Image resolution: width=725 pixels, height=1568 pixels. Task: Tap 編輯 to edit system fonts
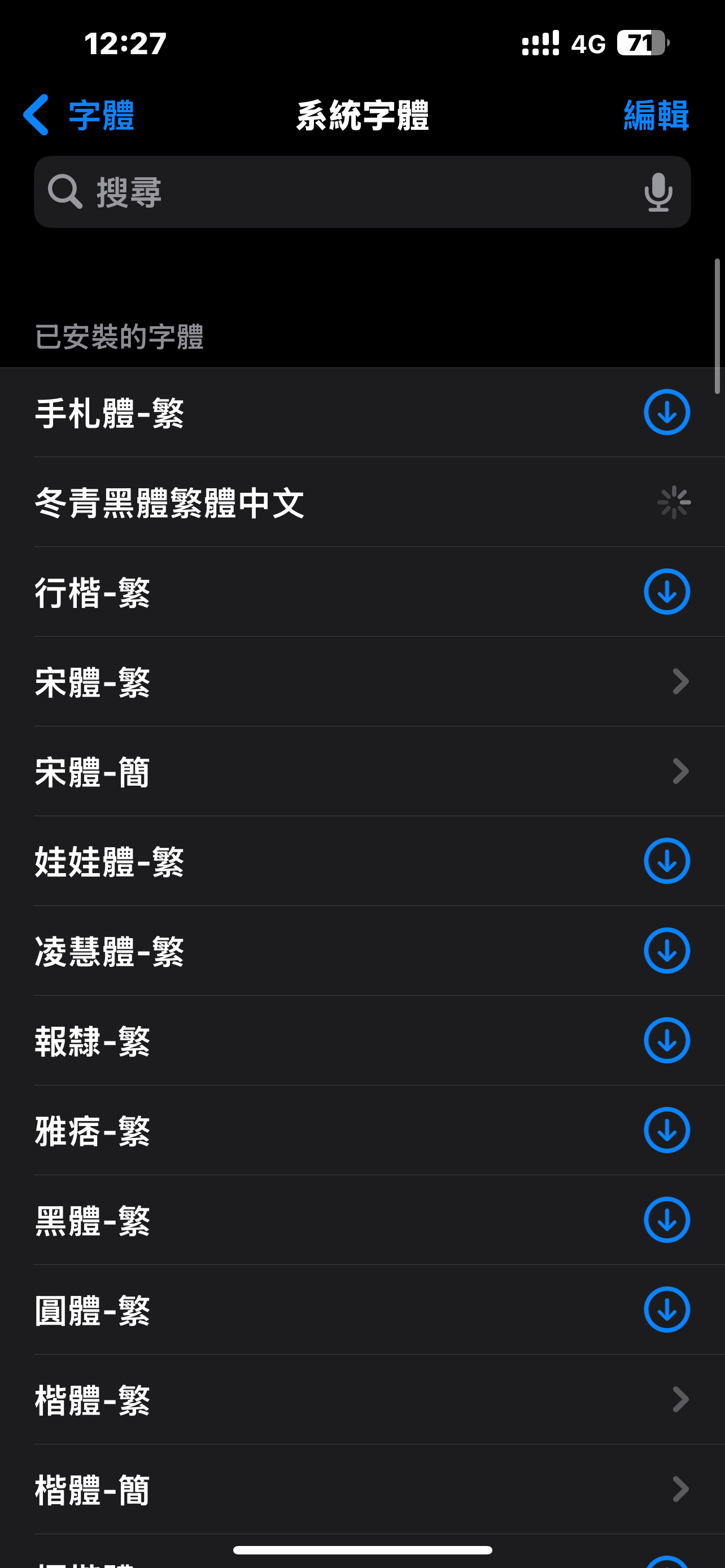pos(656,115)
